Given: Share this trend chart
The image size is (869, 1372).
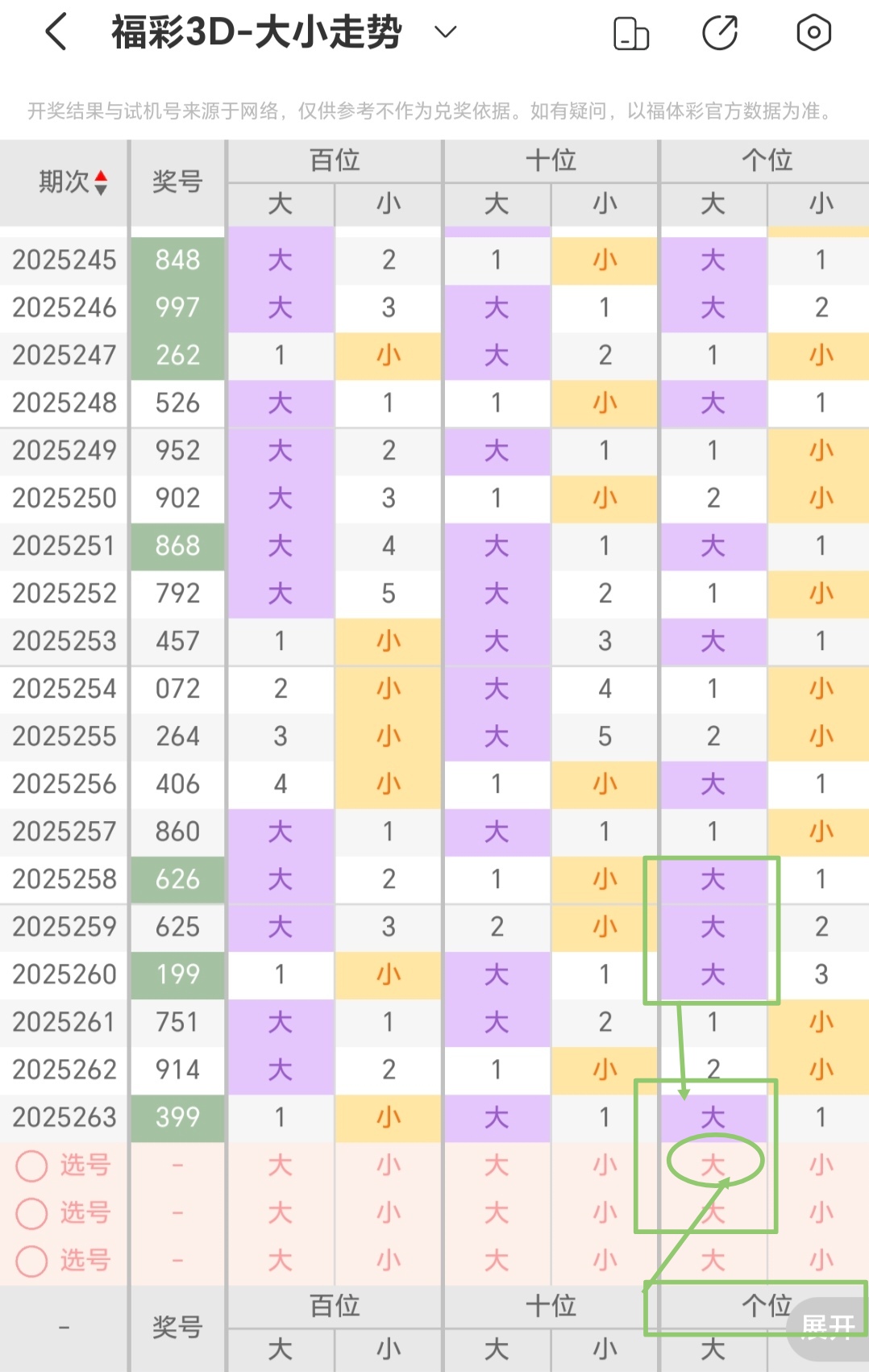Looking at the screenshot, I should pos(720,33).
